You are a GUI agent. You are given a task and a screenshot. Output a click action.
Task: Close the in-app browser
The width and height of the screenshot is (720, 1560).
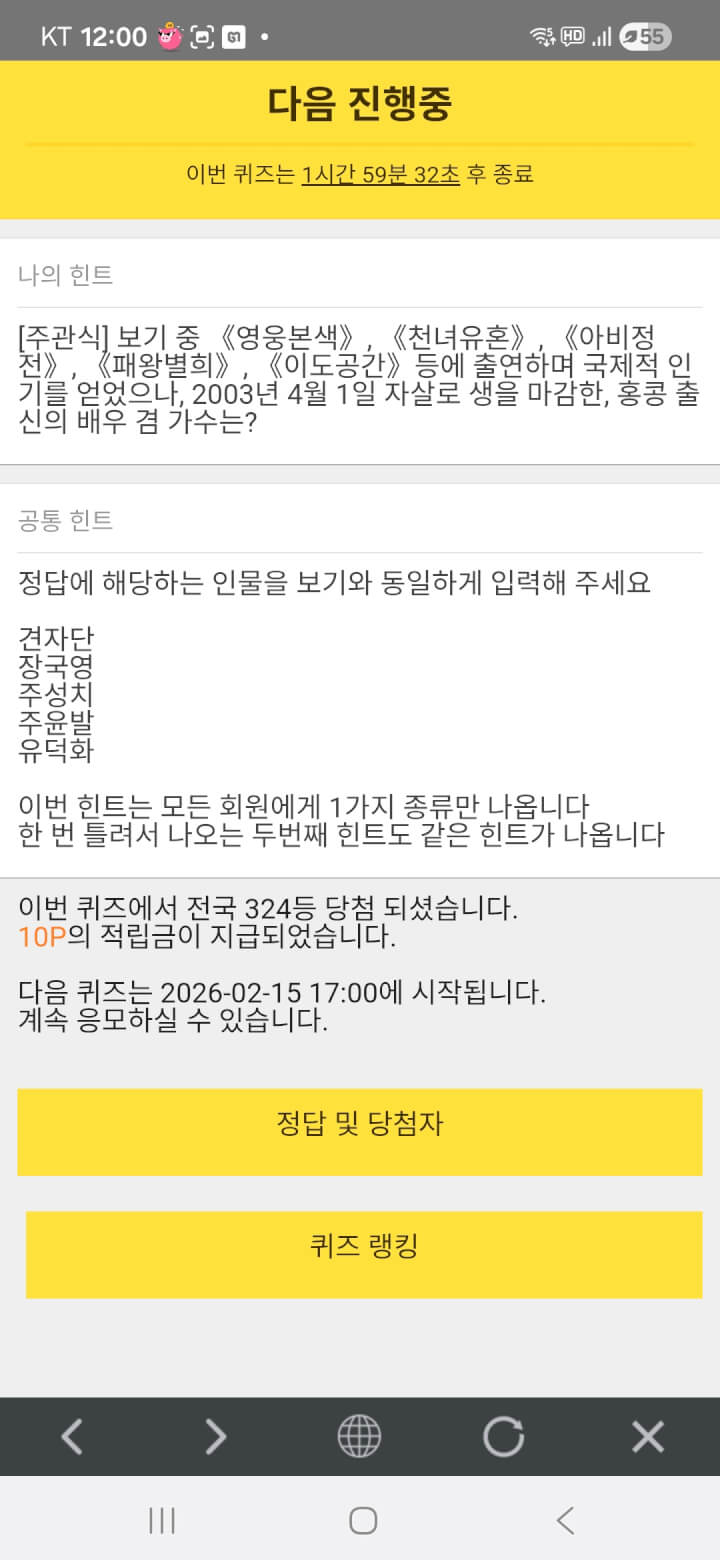click(x=648, y=1437)
